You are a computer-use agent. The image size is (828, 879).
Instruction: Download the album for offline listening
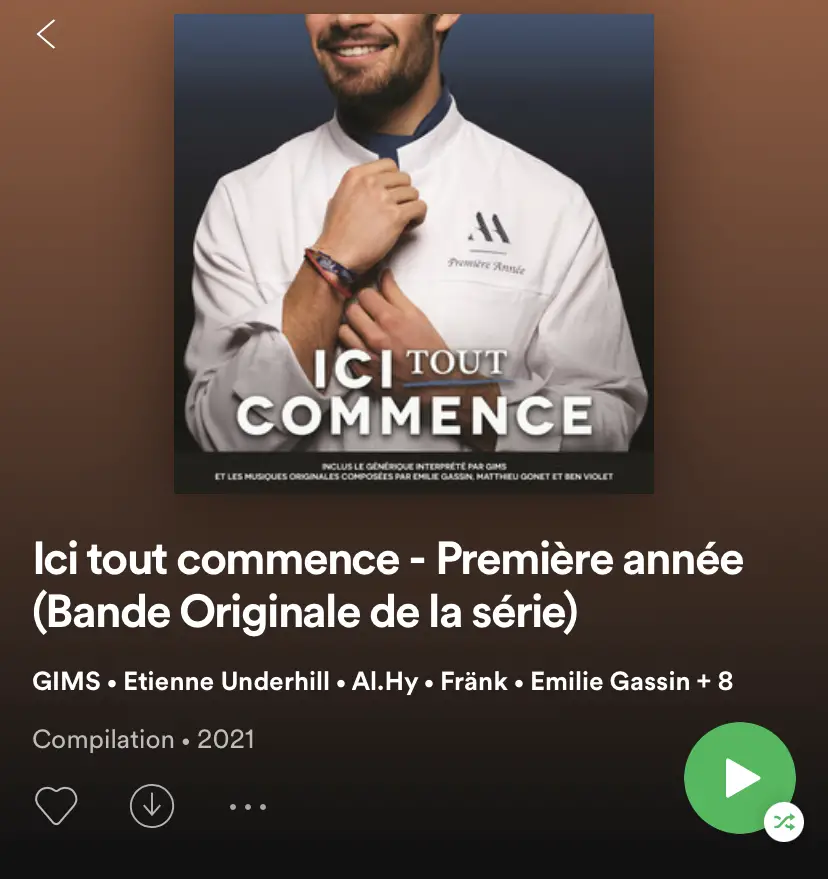(152, 805)
